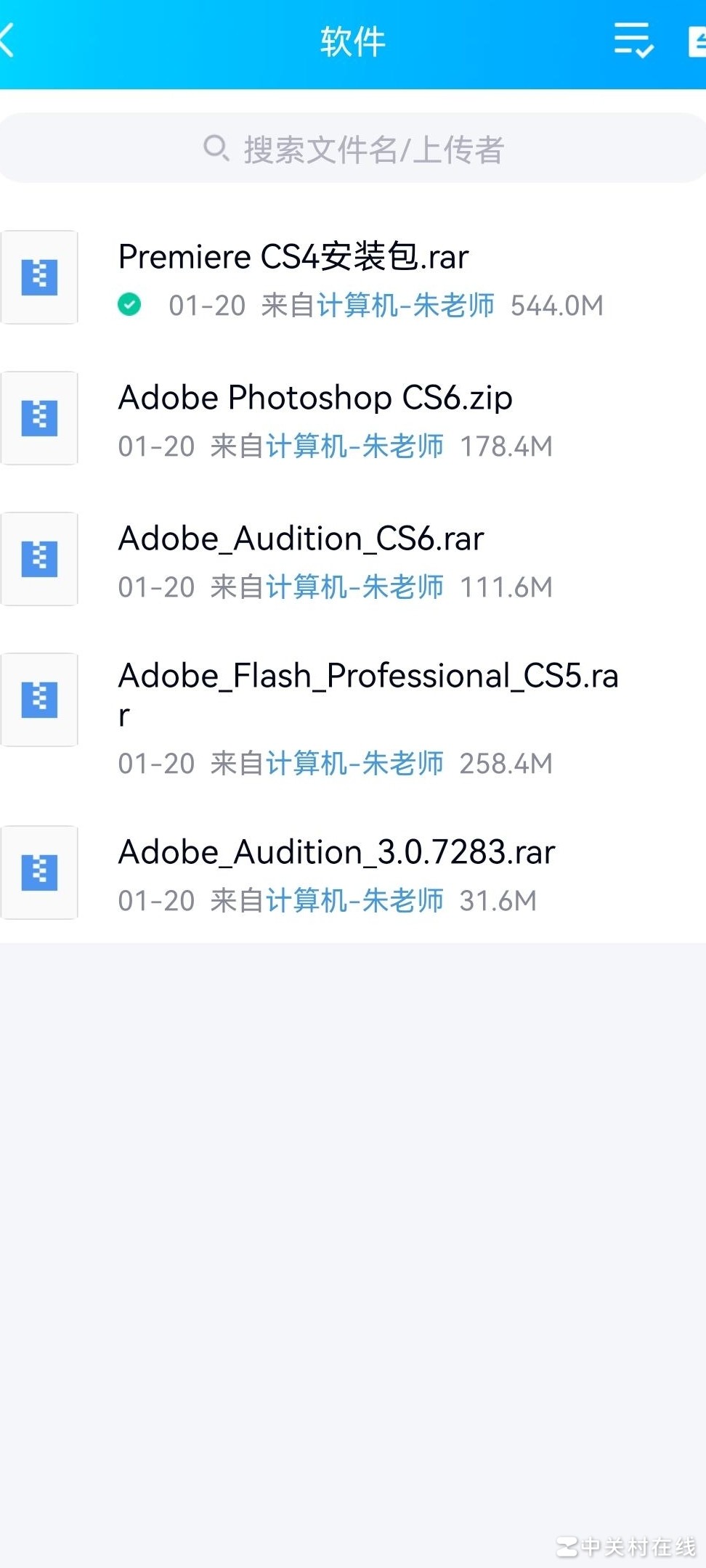Open the multi-select list icon in title bar
Image resolution: width=706 pixels, height=1568 pixels.
(631, 41)
